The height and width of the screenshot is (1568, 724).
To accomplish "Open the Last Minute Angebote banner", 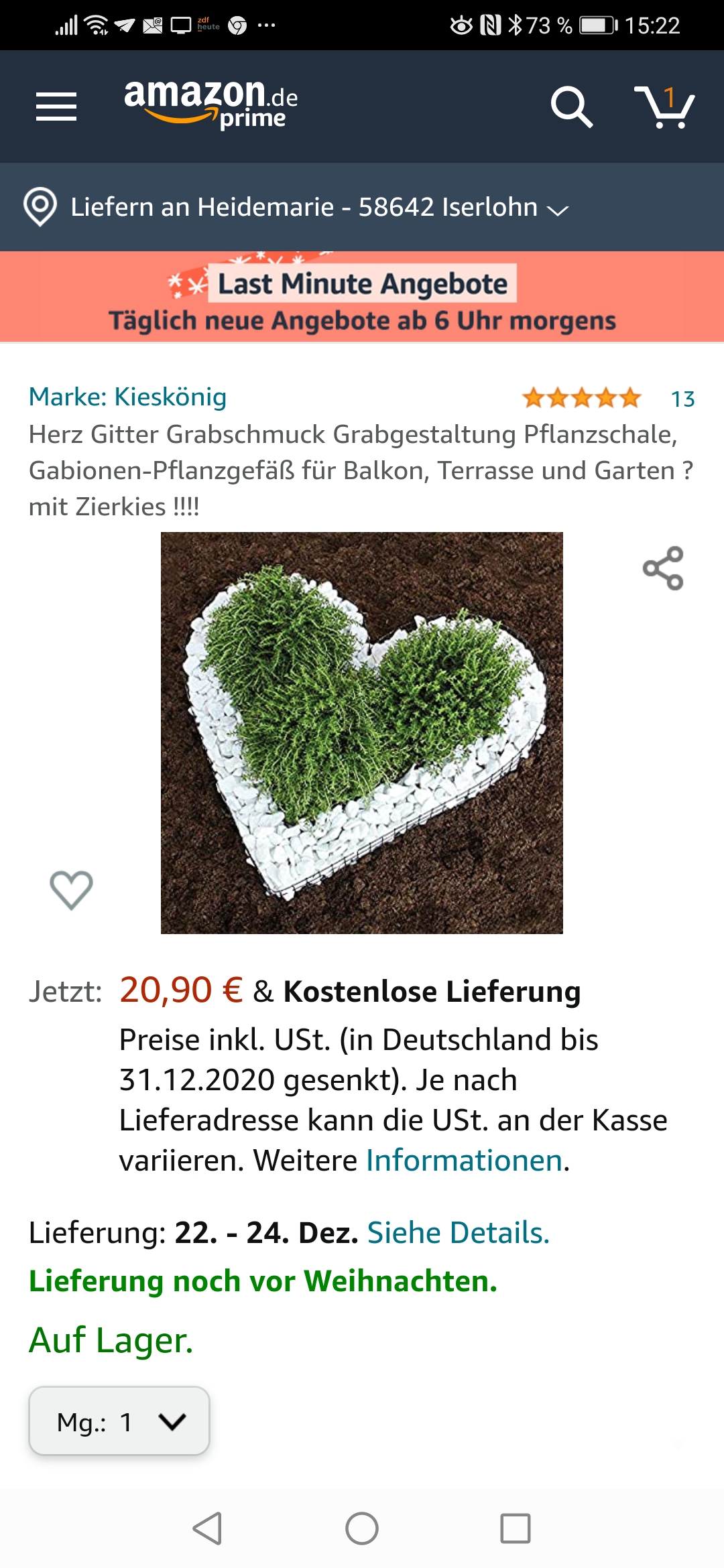I will 362,298.
